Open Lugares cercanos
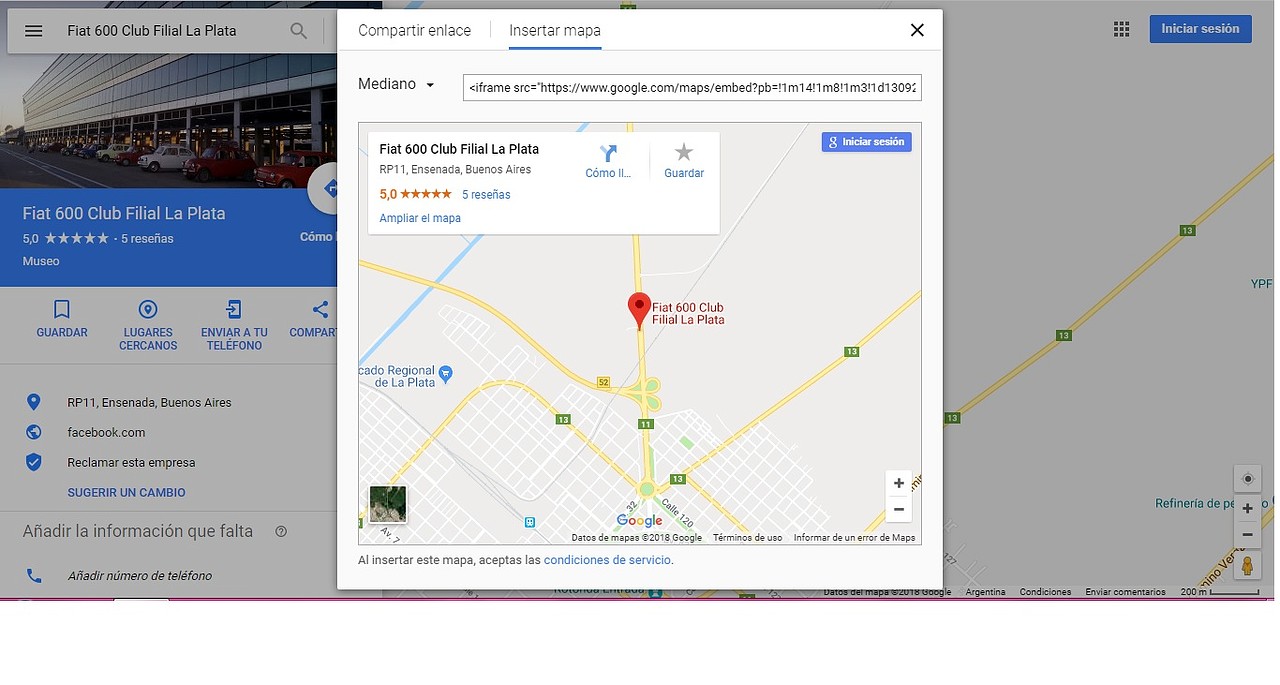This screenshot has width=1280, height=685. (148, 325)
